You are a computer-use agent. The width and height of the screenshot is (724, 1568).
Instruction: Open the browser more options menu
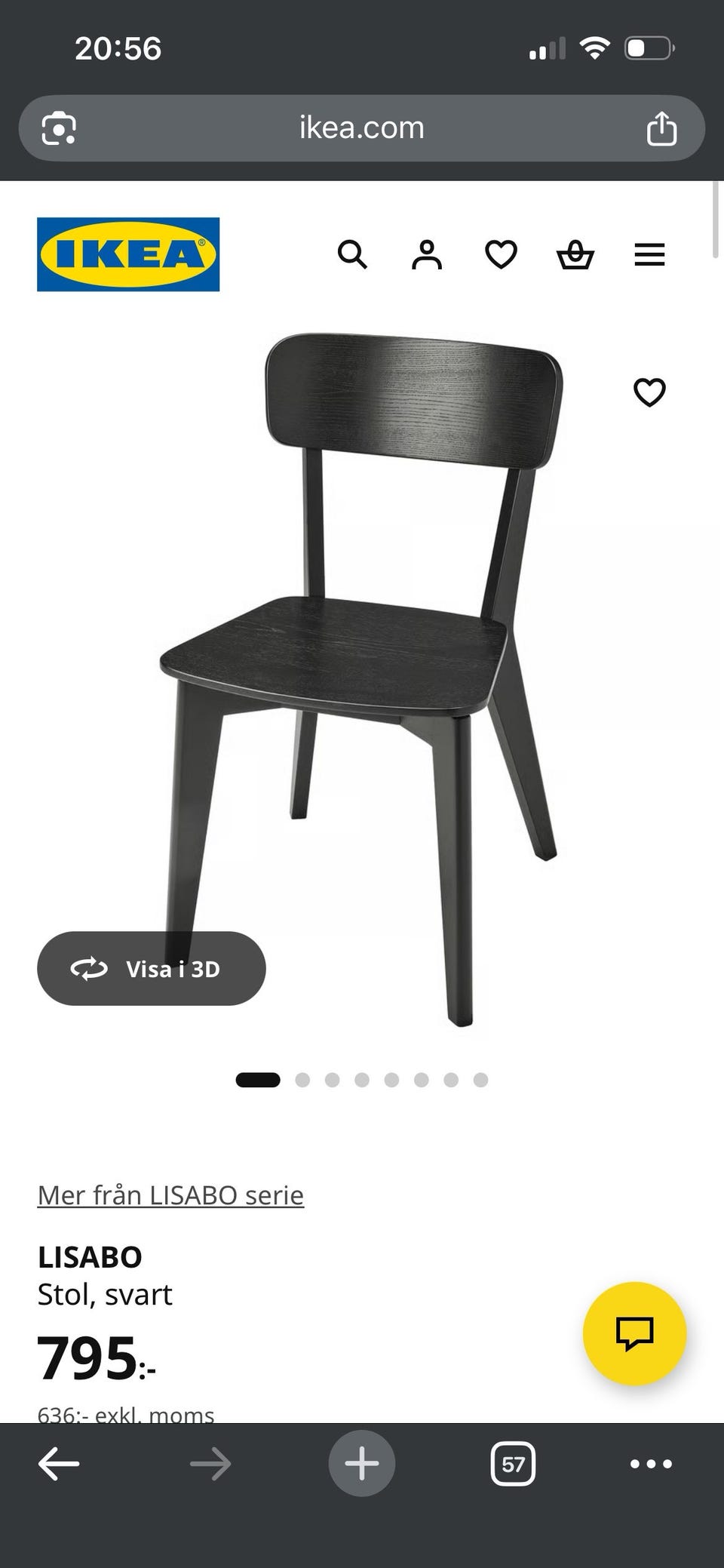[651, 1465]
